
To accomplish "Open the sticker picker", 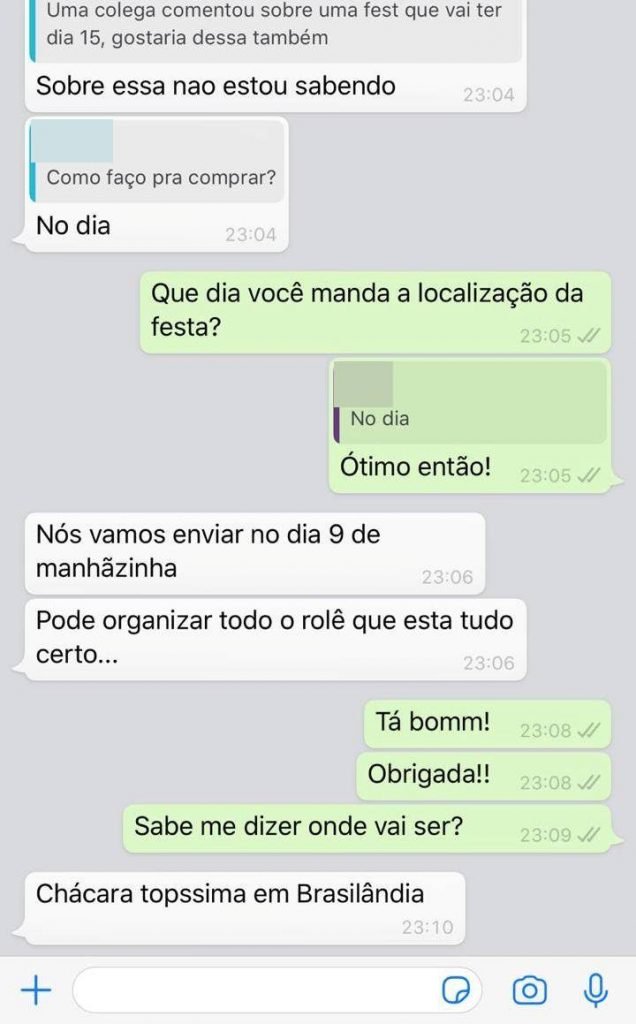I will pos(456,991).
